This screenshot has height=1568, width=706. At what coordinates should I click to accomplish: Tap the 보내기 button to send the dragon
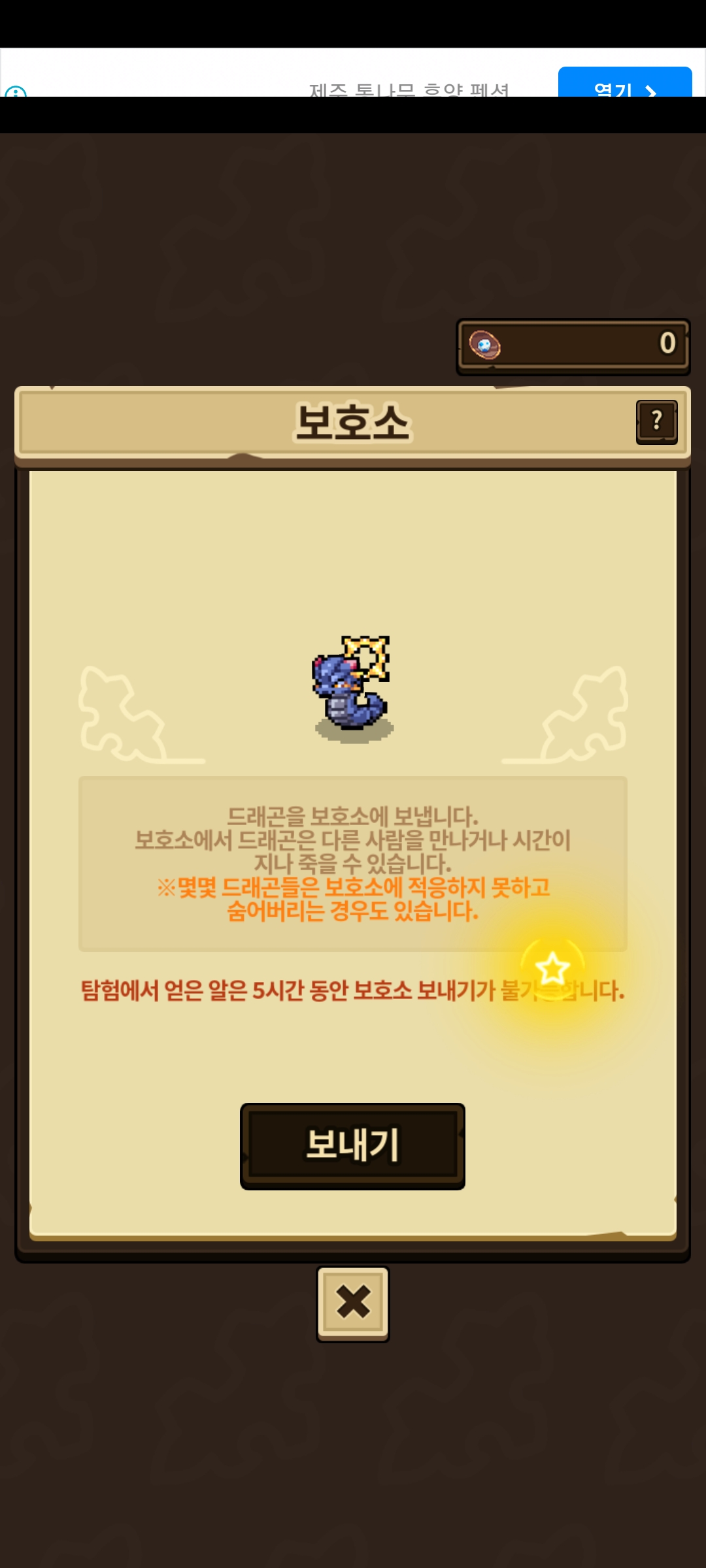pos(352,1145)
